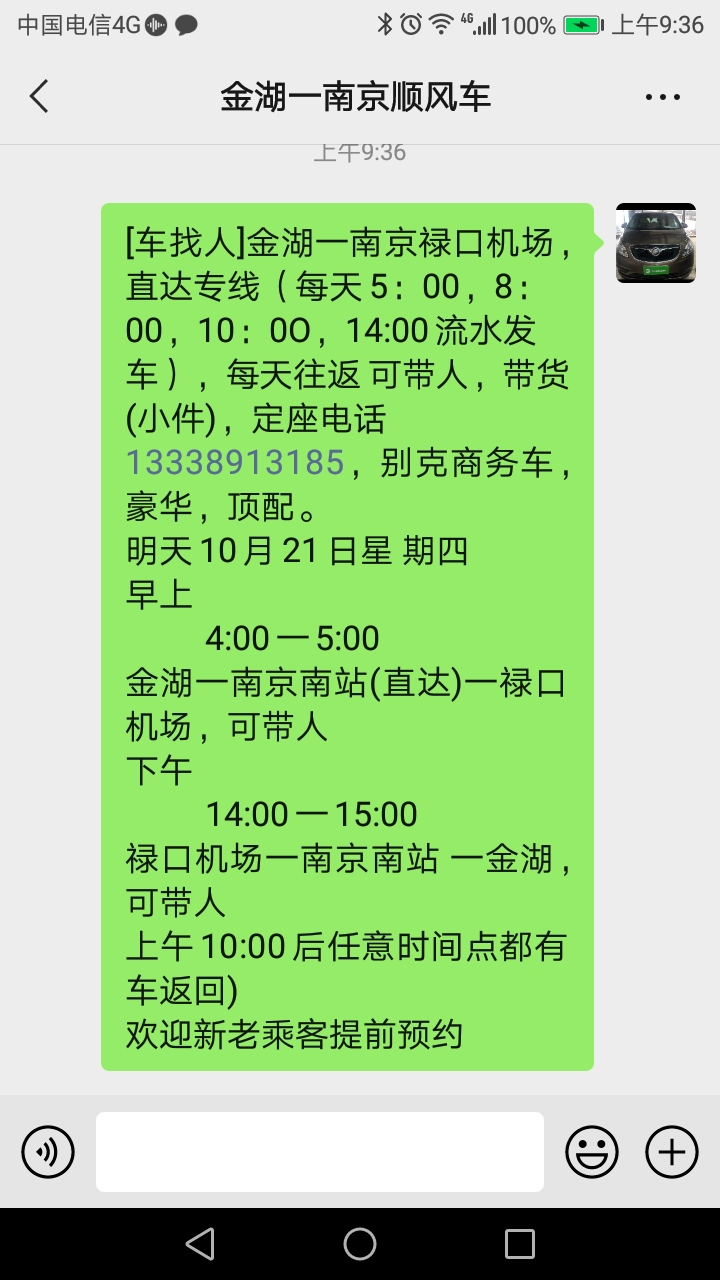The height and width of the screenshot is (1280, 720).
Task: Switch to voice message input
Action: pos(48,1152)
